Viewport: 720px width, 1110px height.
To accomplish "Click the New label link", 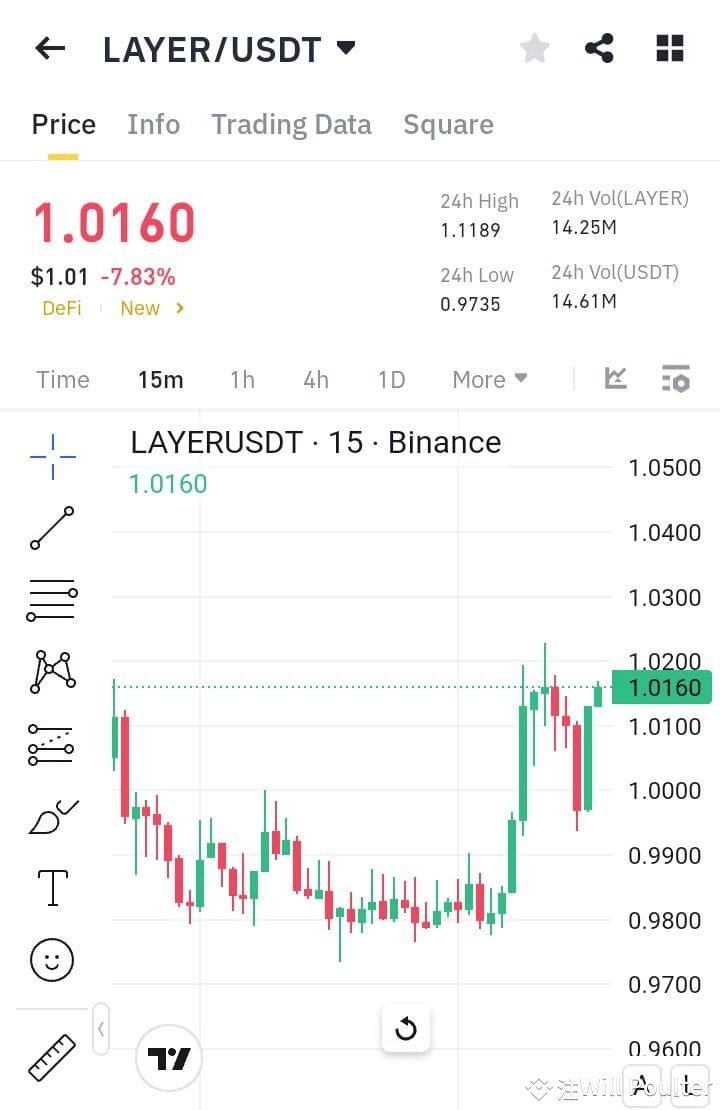I will (140, 308).
